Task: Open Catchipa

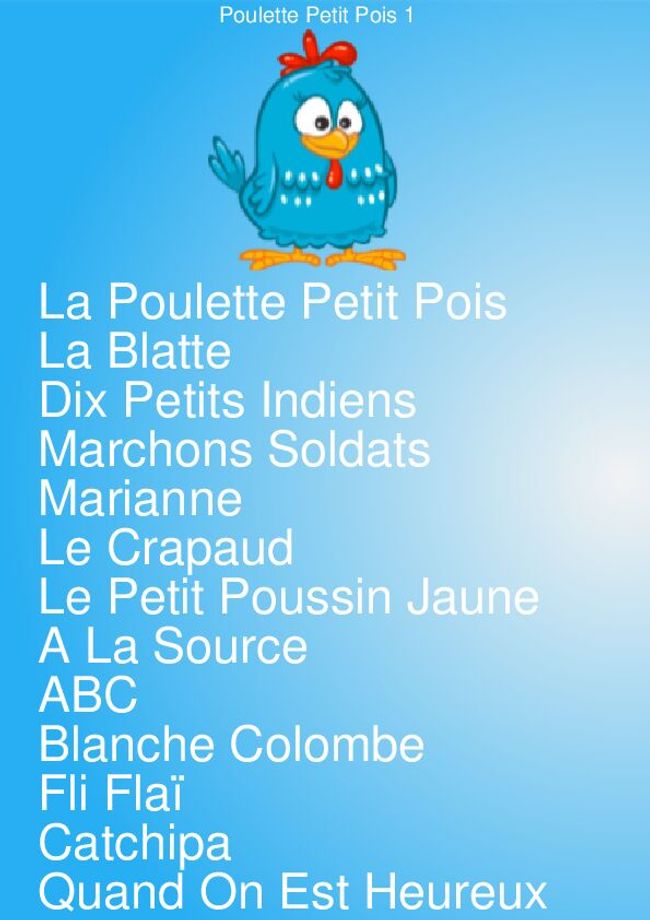Action: click(135, 843)
